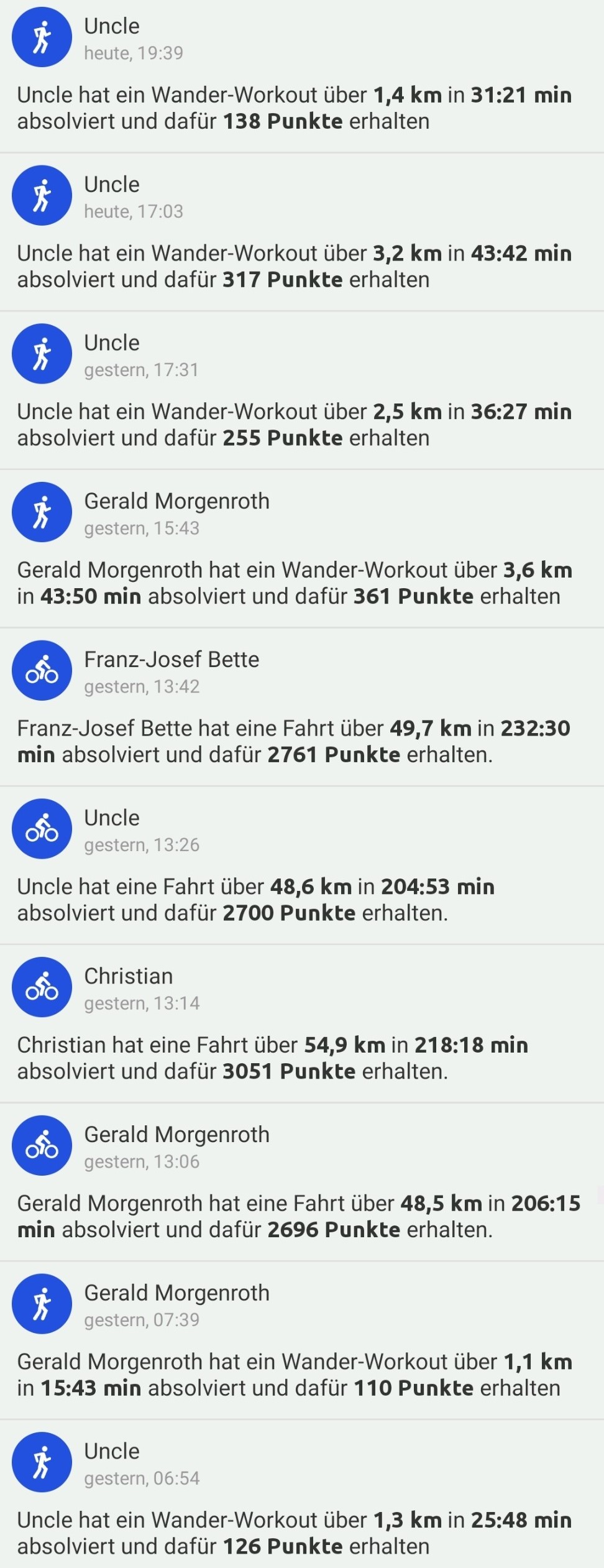Tap the hiking icon on Uncle's 19:39 workout
This screenshot has height=1568, width=604.
42,37
